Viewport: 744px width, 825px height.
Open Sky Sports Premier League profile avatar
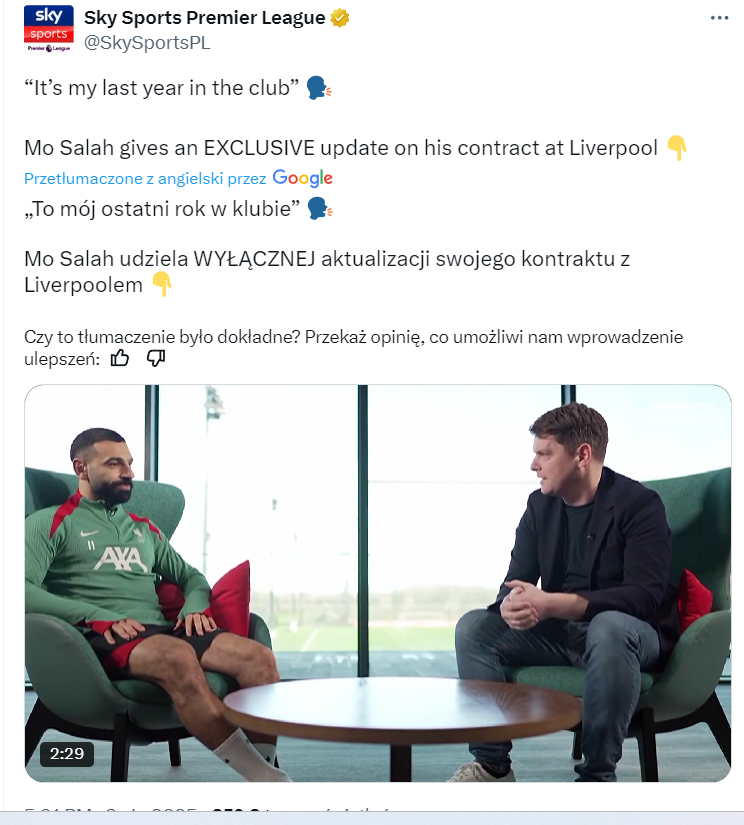[x=48, y=29]
